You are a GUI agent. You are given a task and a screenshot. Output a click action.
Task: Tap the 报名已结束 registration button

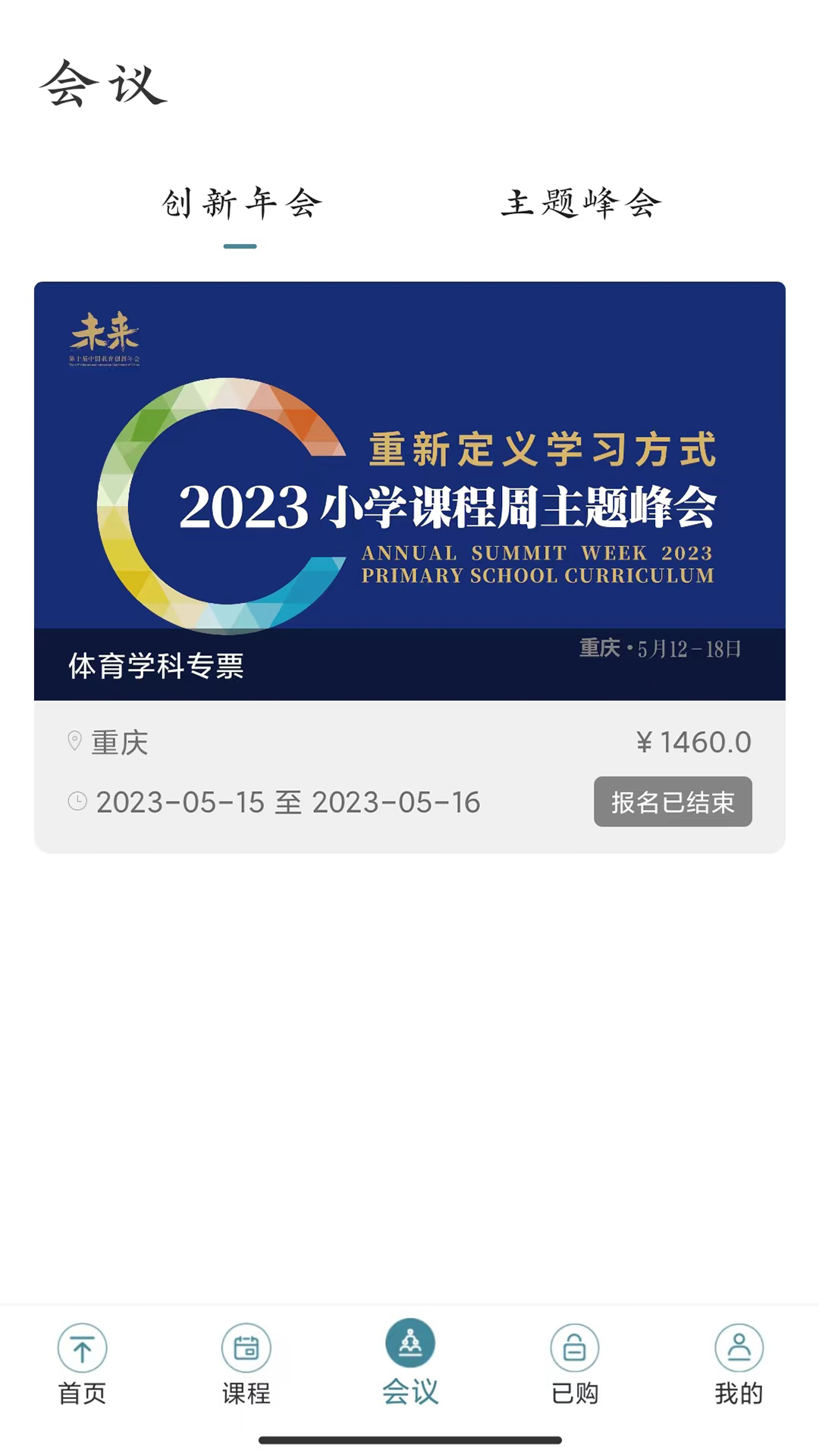pyautogui.click(x=672, y=802)
